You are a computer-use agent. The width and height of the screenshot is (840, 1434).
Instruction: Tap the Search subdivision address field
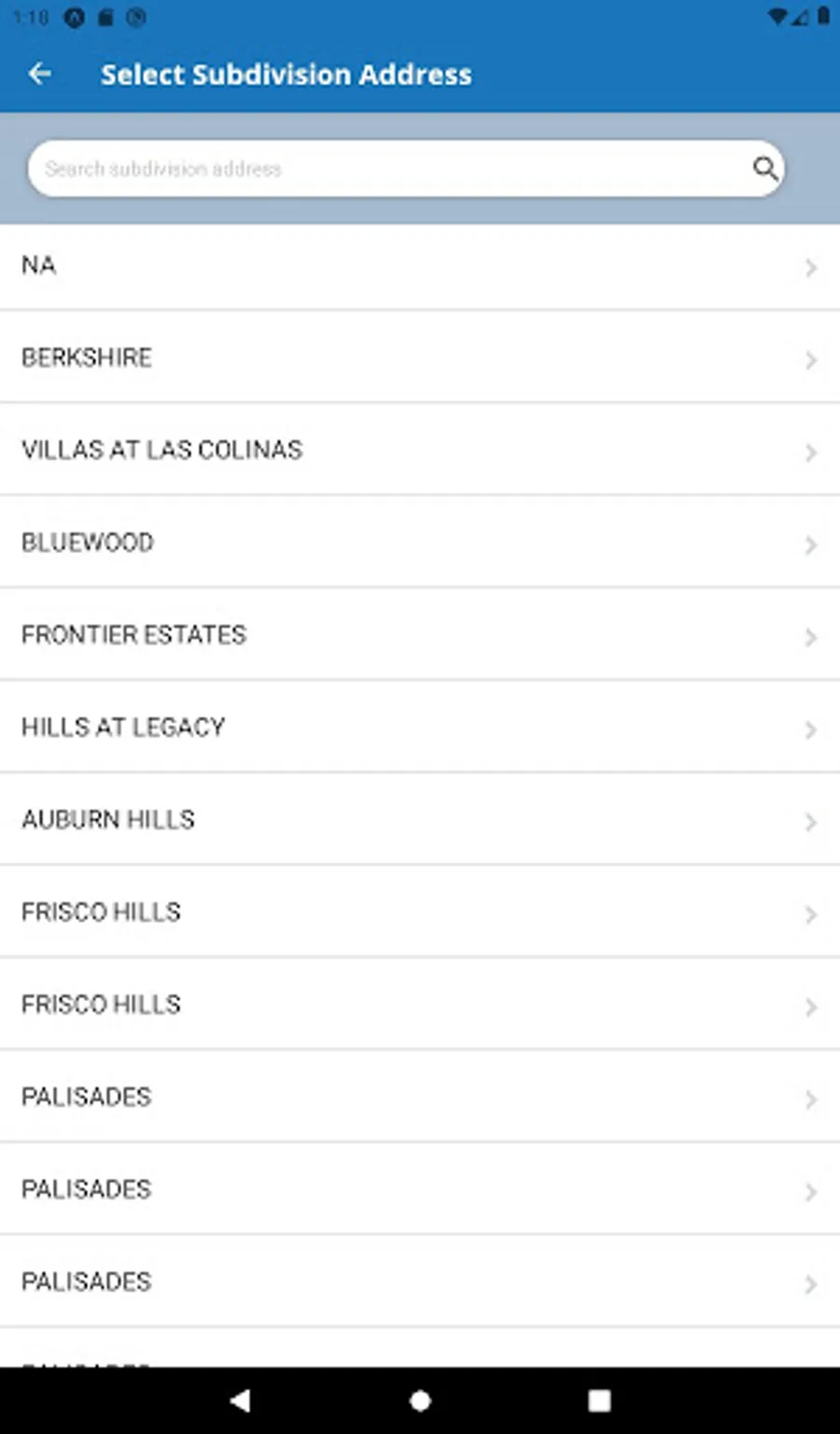click(392, 169)
